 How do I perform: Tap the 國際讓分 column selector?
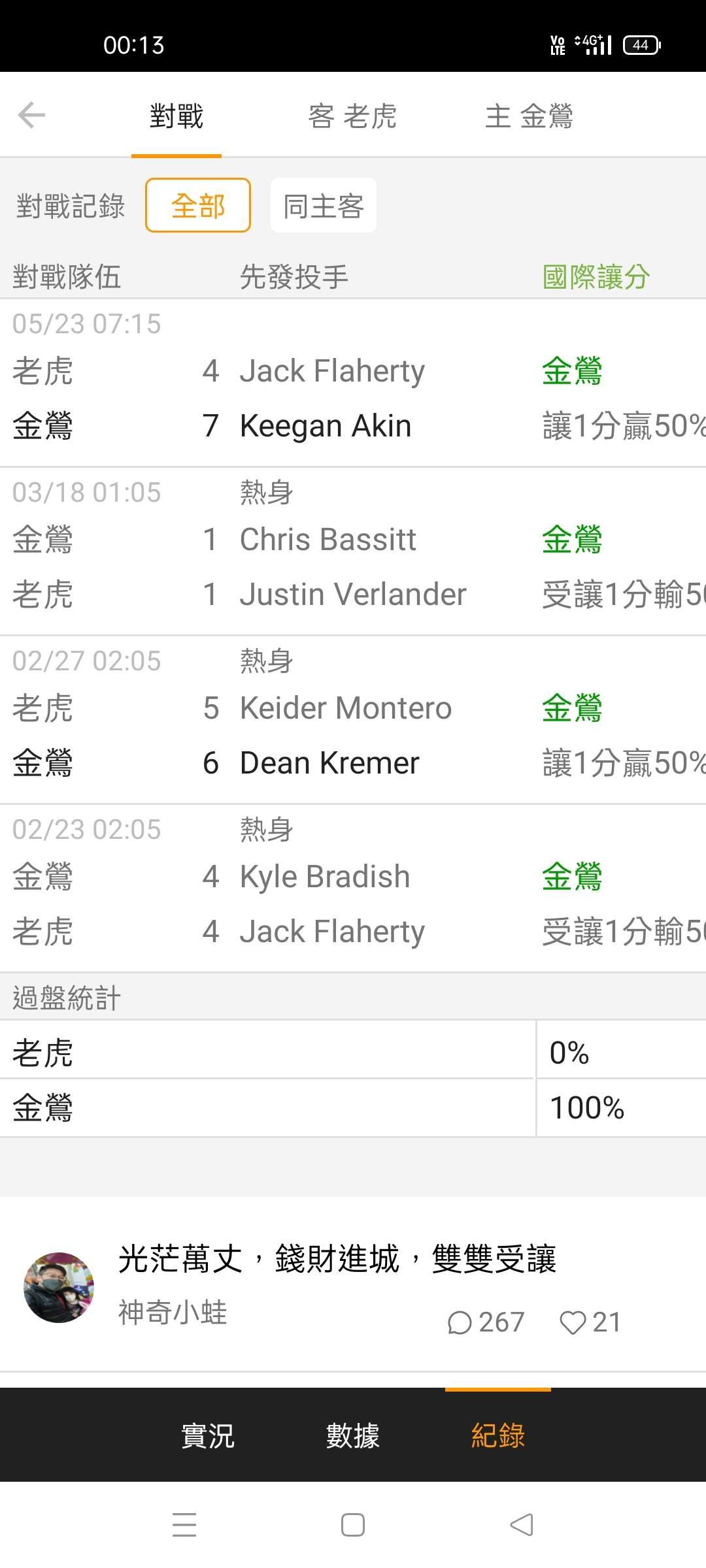tap(596, 277)
